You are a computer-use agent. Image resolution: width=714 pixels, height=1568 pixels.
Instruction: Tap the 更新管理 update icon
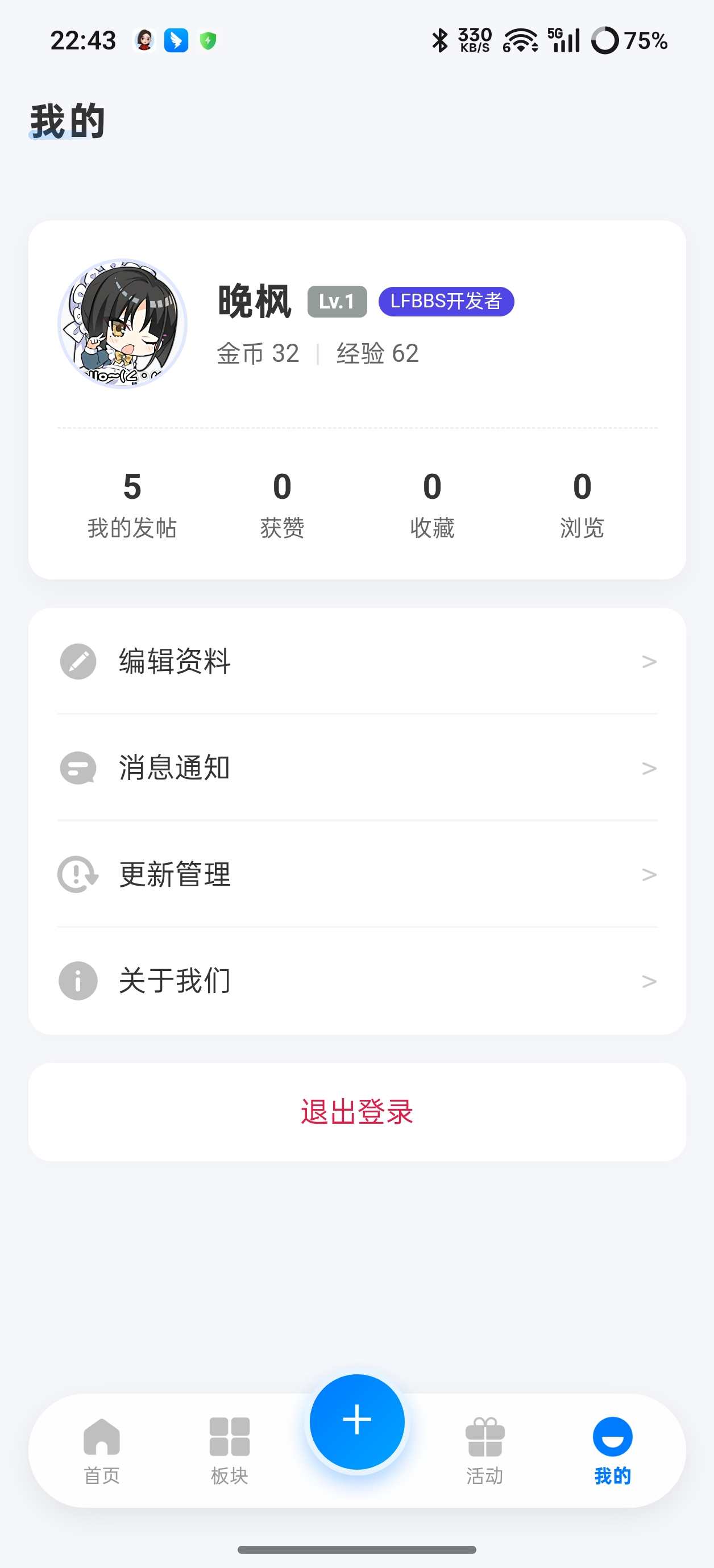pos(77,874)
